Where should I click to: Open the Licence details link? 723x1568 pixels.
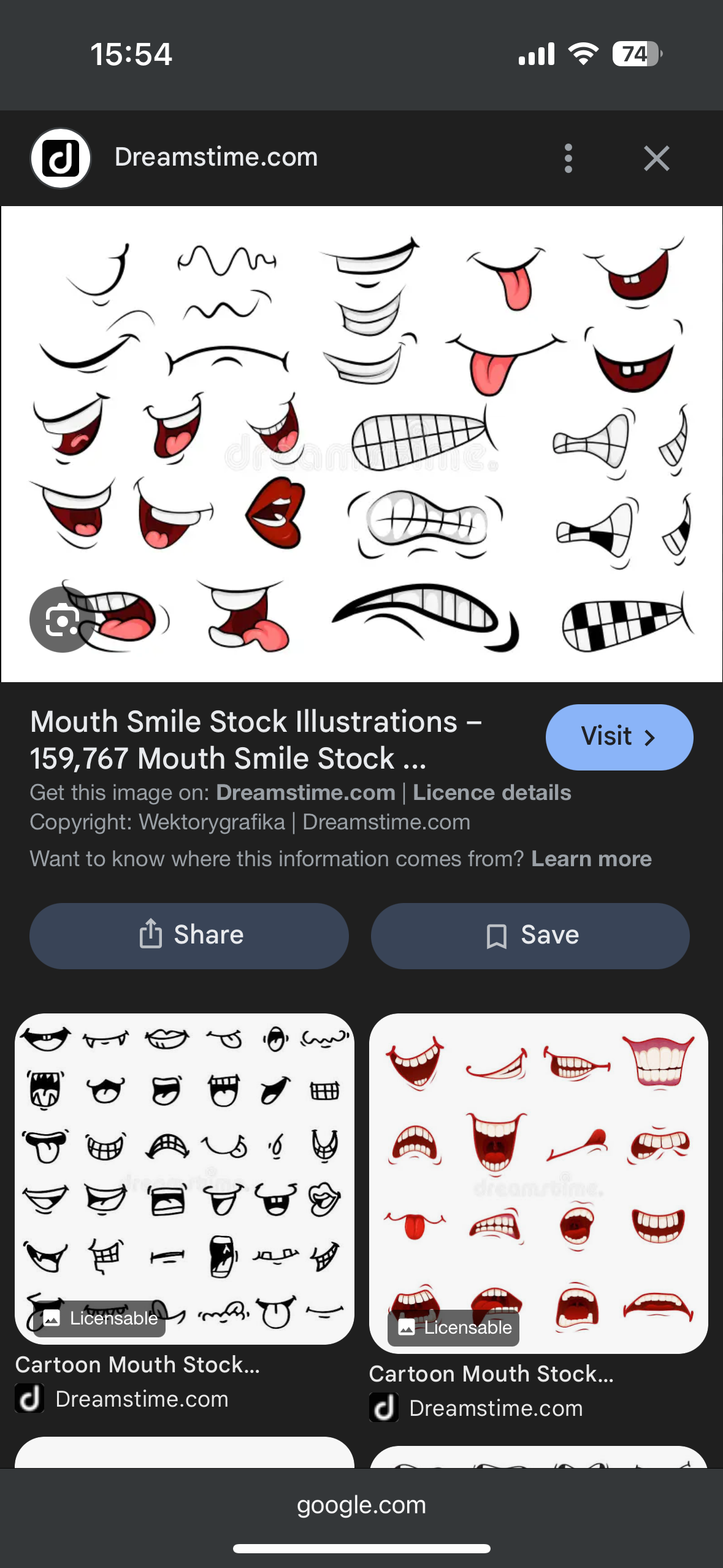point(492,793)
